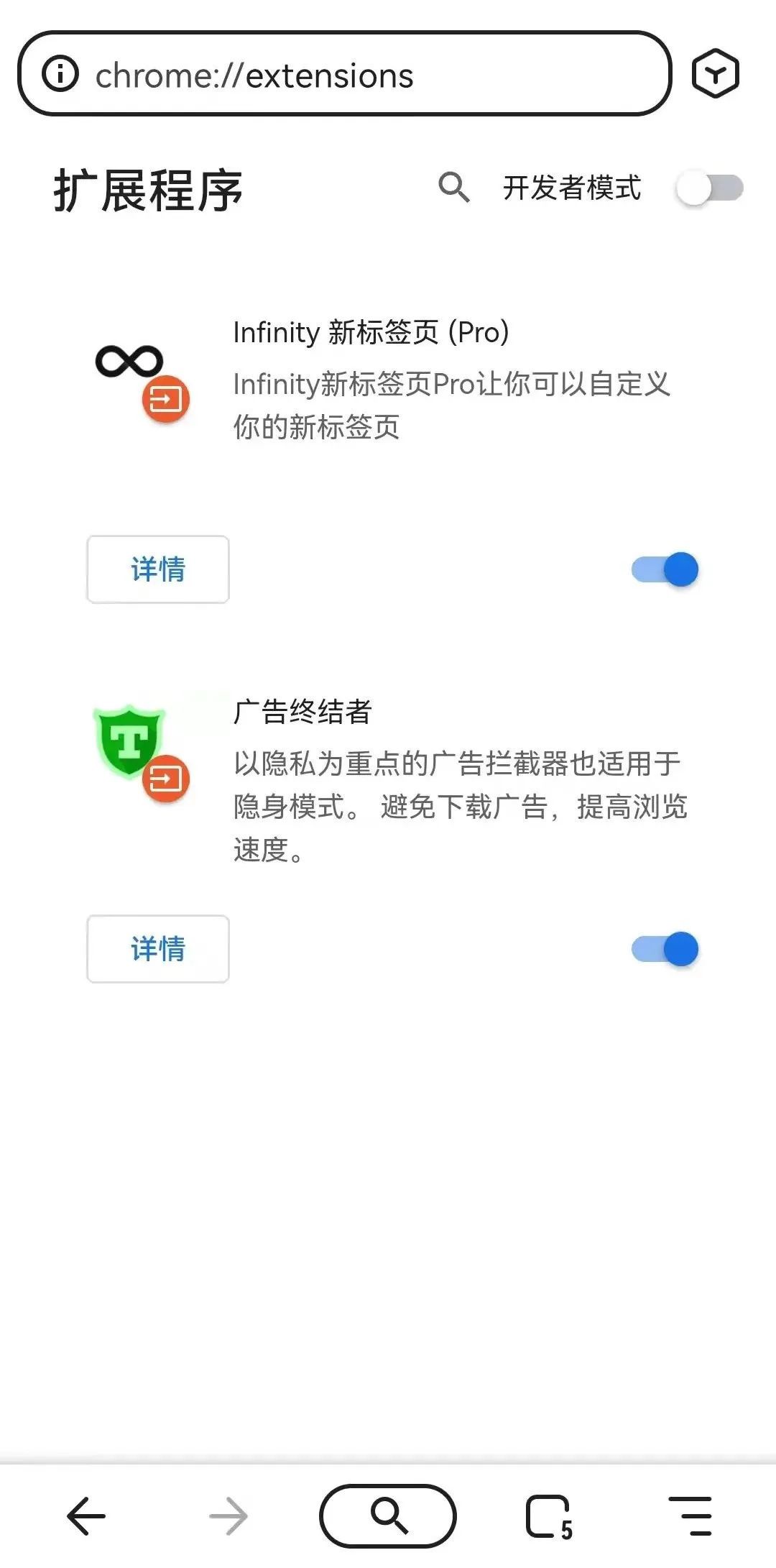This screenshot has width=776, height=1568.
Task: View site info via the address bar icon
Action: point(60,74)
